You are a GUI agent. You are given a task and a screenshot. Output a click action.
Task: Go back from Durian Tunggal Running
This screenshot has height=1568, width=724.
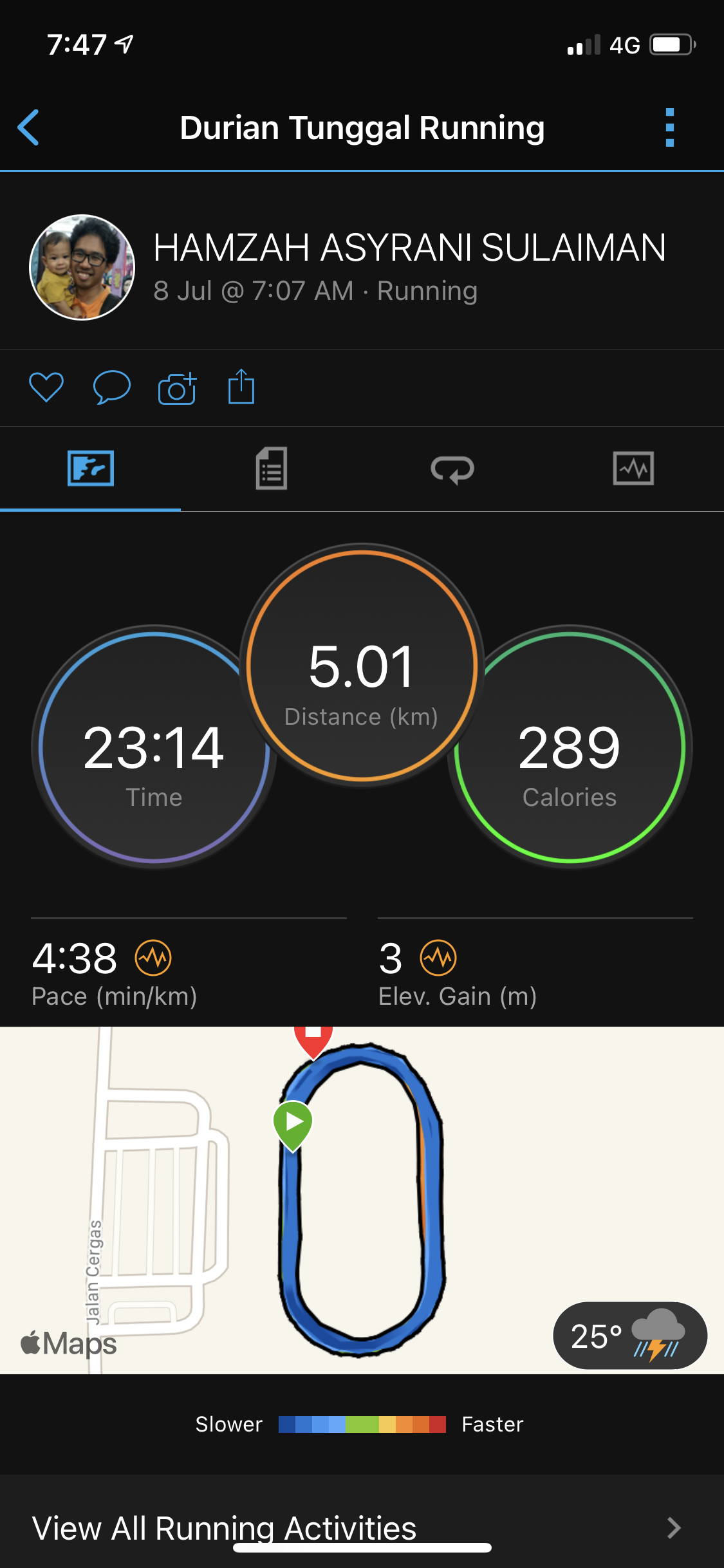click(29, 127)
